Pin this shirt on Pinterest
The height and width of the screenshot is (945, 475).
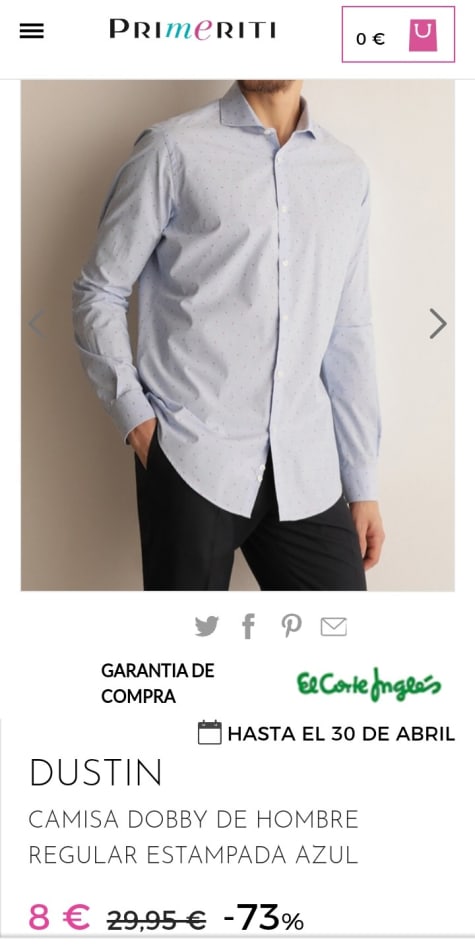(292, 626)
